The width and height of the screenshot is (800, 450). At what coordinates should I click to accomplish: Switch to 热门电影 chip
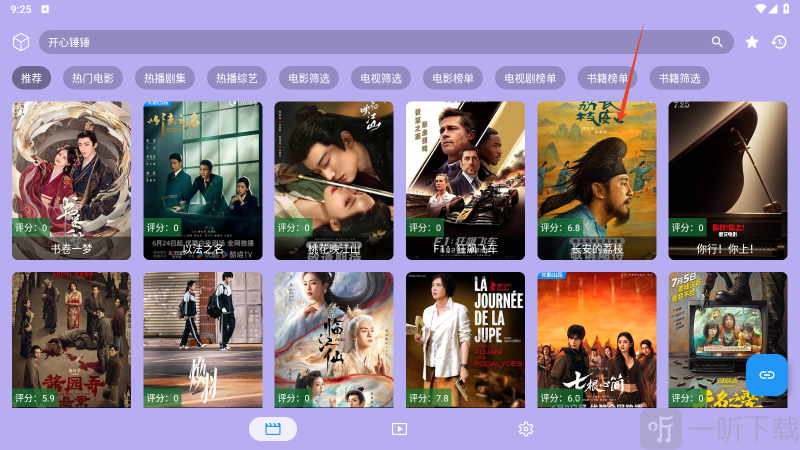[93, 78]
